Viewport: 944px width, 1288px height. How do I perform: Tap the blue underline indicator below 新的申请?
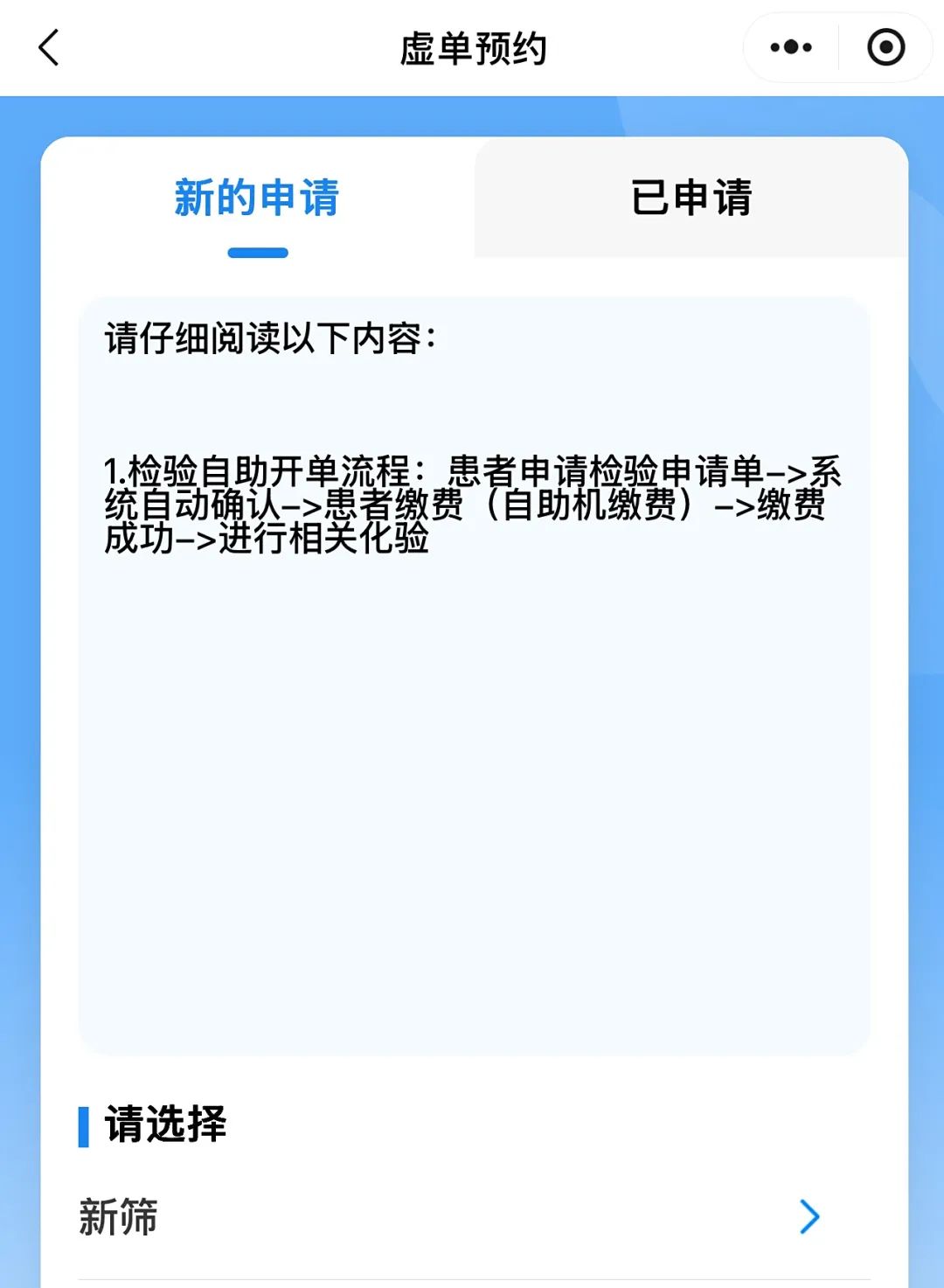click(x=258, y=252)
